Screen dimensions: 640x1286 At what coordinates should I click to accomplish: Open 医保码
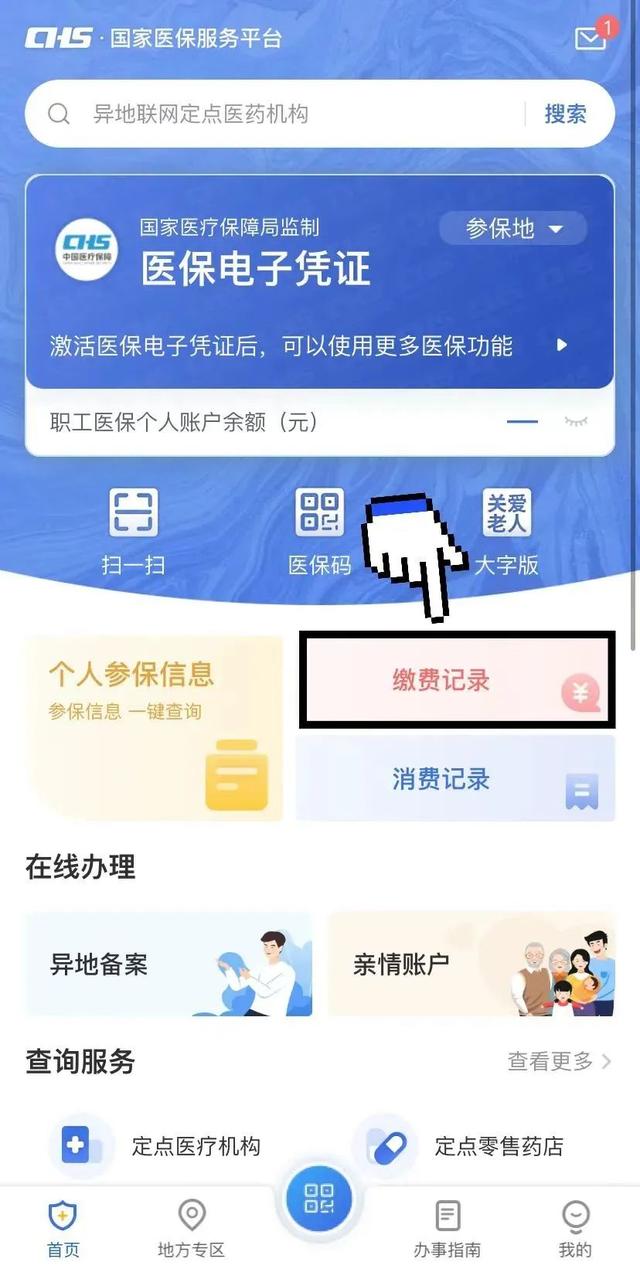click(320, 530)
